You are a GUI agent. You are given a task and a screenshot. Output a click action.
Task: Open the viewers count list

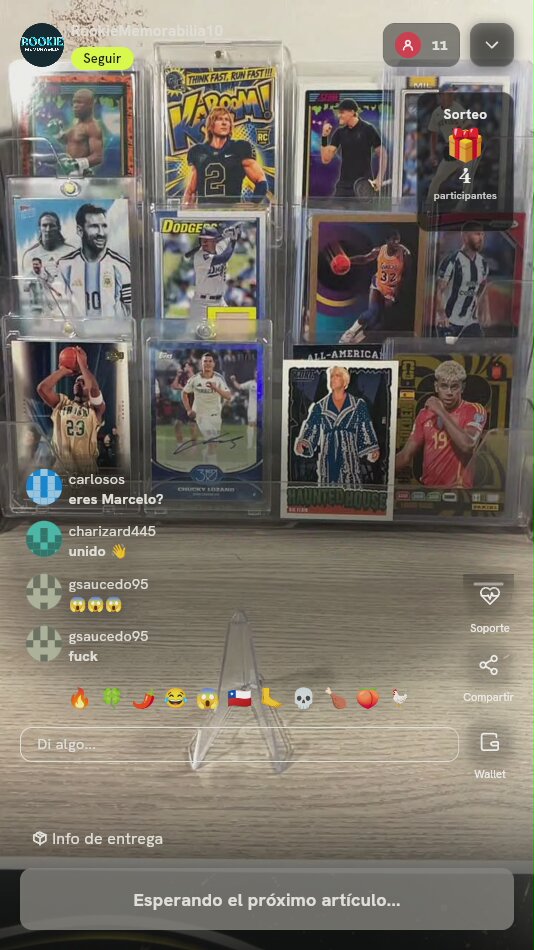(x=421, y=45)
